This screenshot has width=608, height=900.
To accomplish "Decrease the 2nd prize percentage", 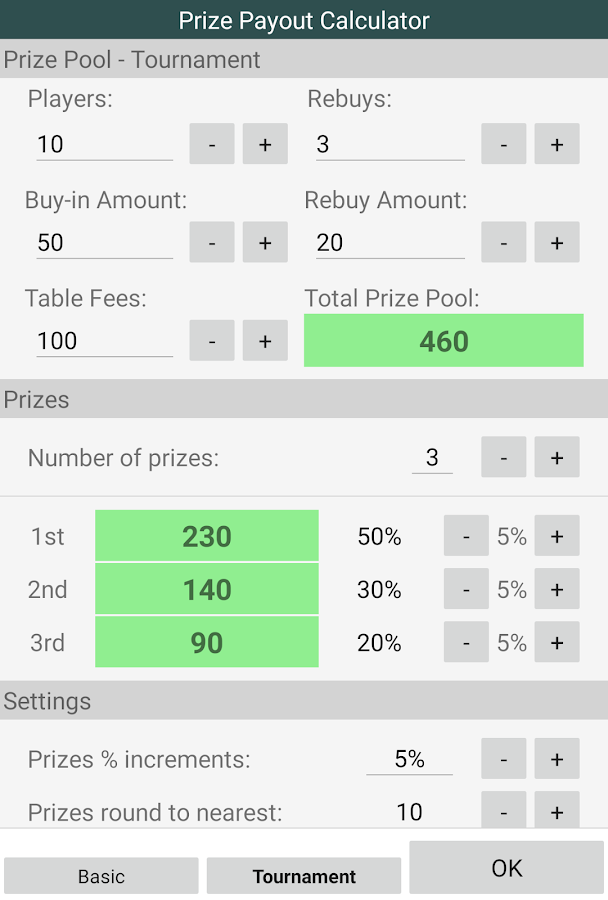I will point(467,590).
